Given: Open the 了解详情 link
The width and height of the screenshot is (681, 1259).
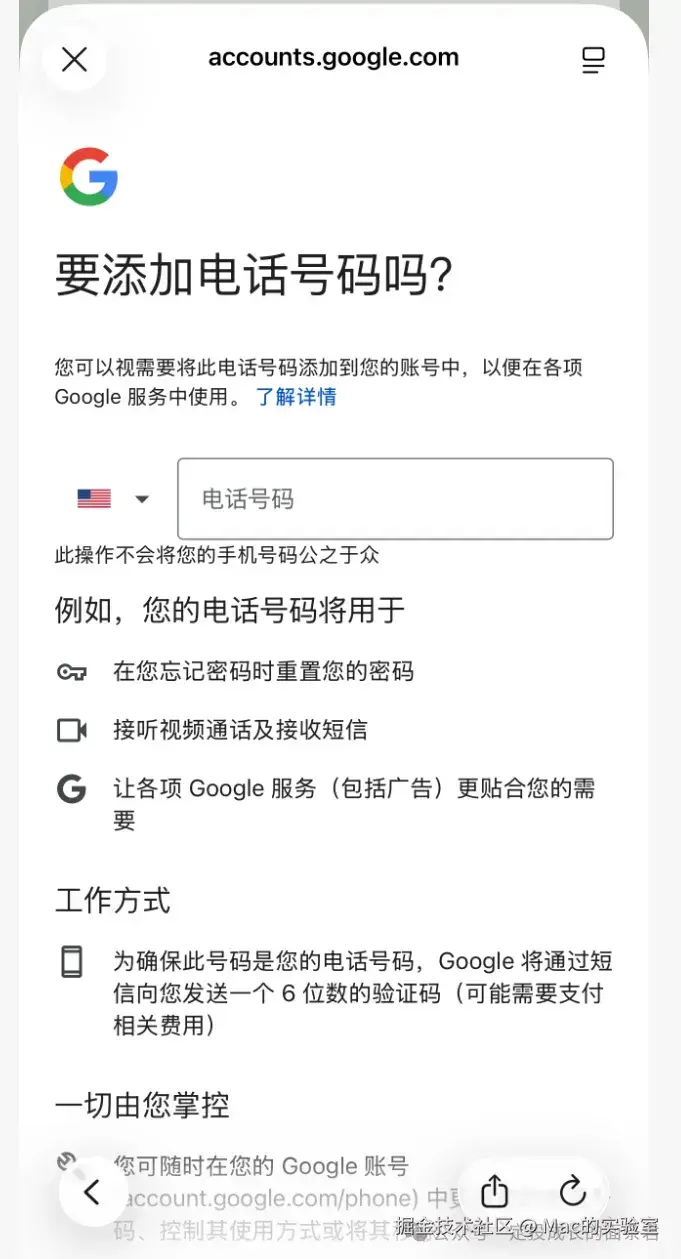Looking at the screenshot, I should [296, 397].
